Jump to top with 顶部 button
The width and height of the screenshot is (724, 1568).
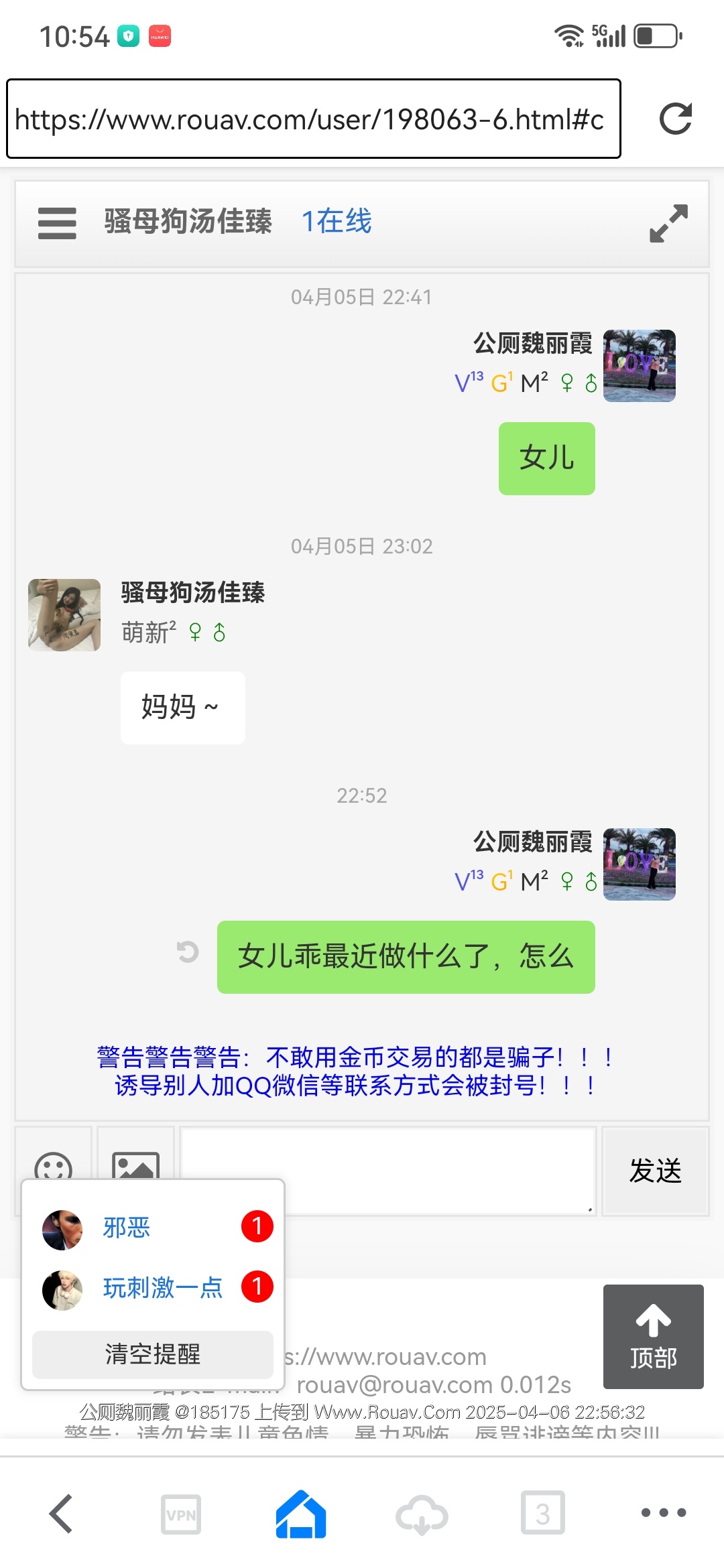[653, 1336]
